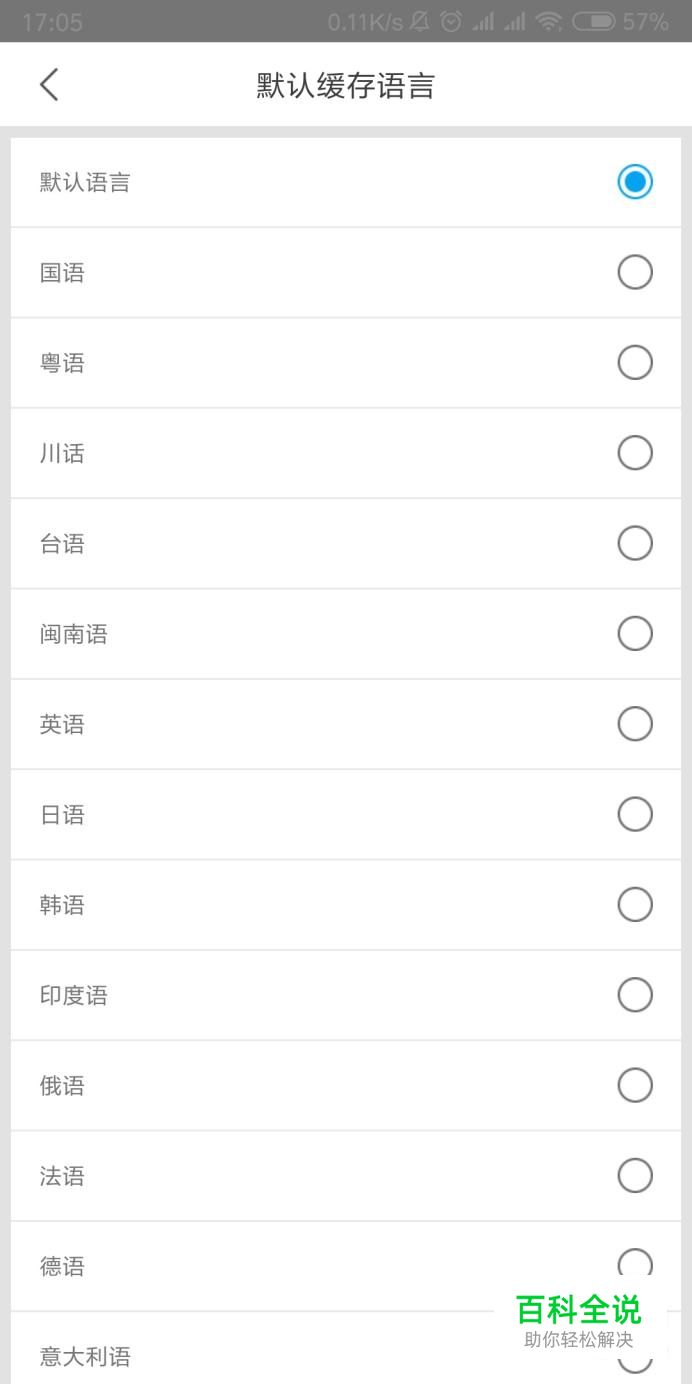Choose 法语 as cache language
The height and width of the screenshot is (1384, 692).
(x=346, y=1176)
